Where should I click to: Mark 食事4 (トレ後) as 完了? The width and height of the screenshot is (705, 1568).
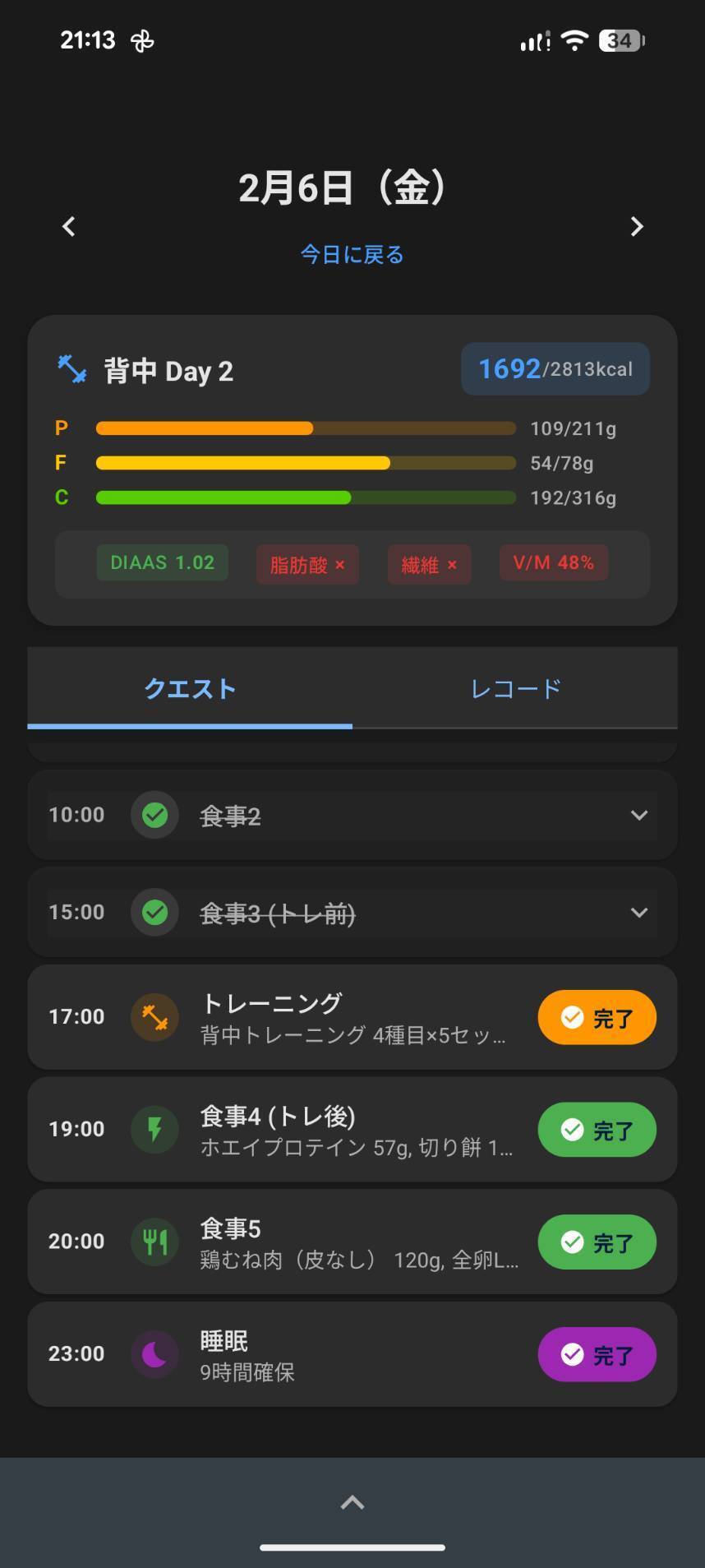click(597, 1130)
